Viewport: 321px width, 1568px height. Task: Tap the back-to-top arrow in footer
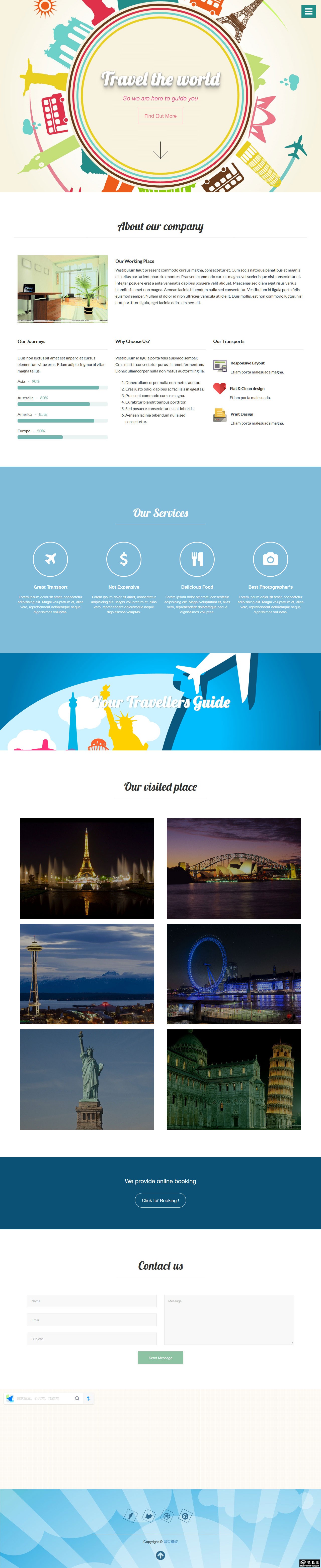[x=160, y=1555]
